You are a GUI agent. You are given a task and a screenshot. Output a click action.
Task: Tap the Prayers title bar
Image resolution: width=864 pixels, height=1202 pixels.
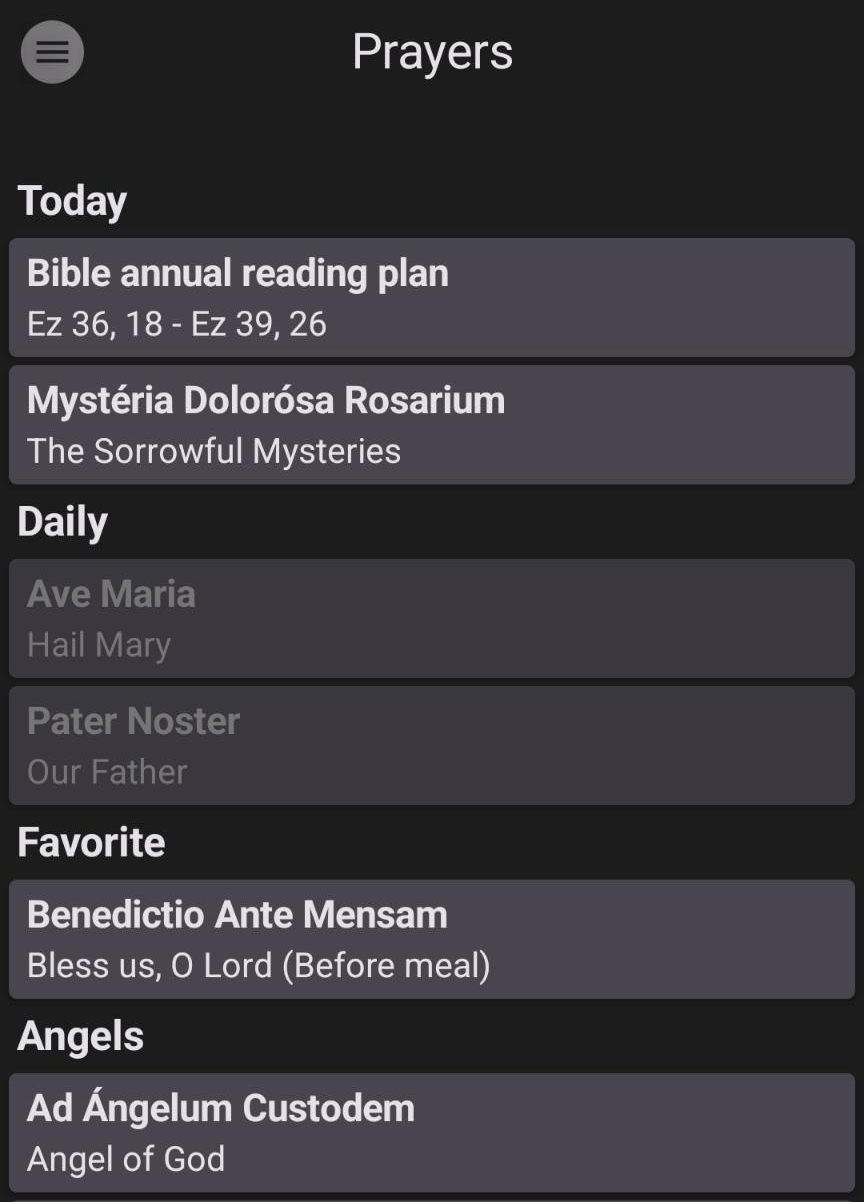point(432,51)
